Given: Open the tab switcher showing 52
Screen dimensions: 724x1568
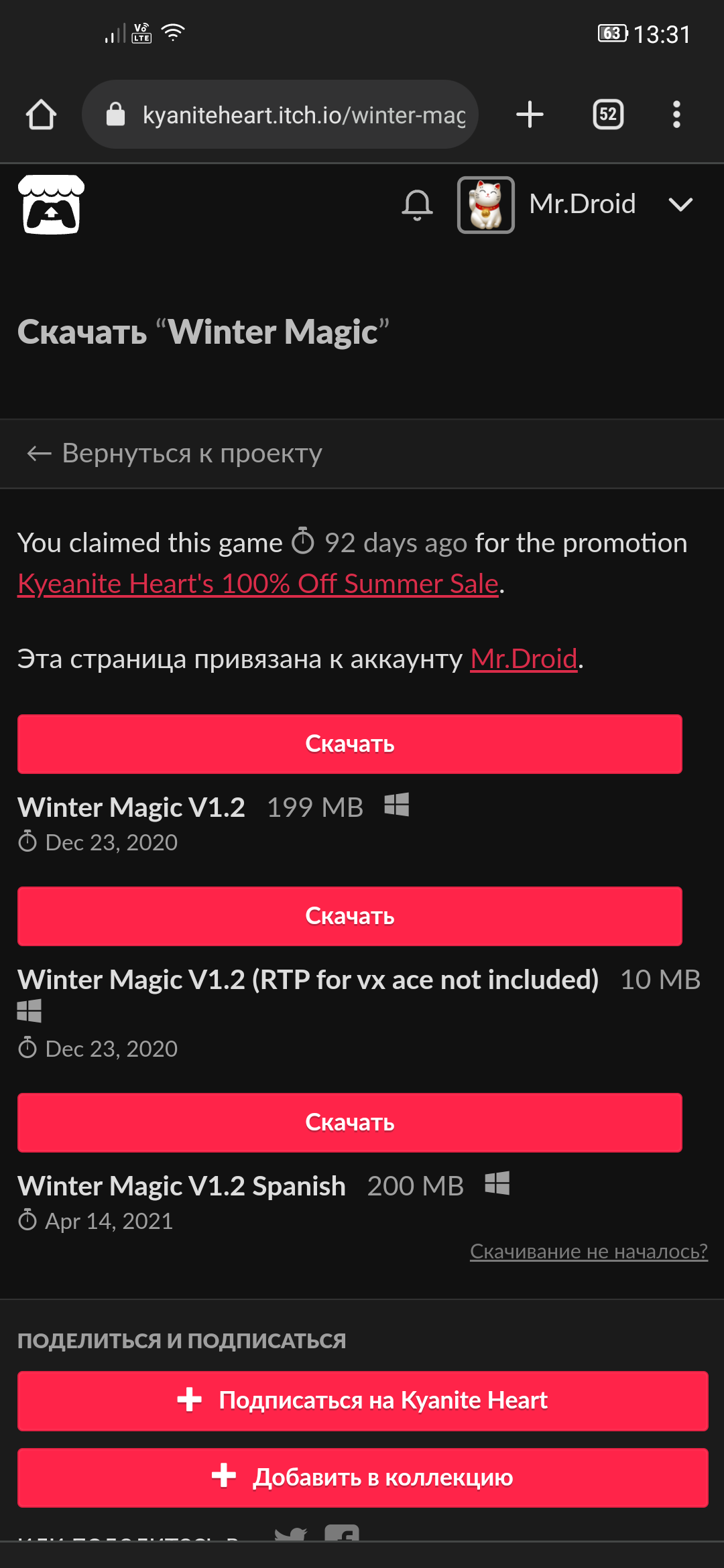Looking at the screenshot, I should (608, 115).
